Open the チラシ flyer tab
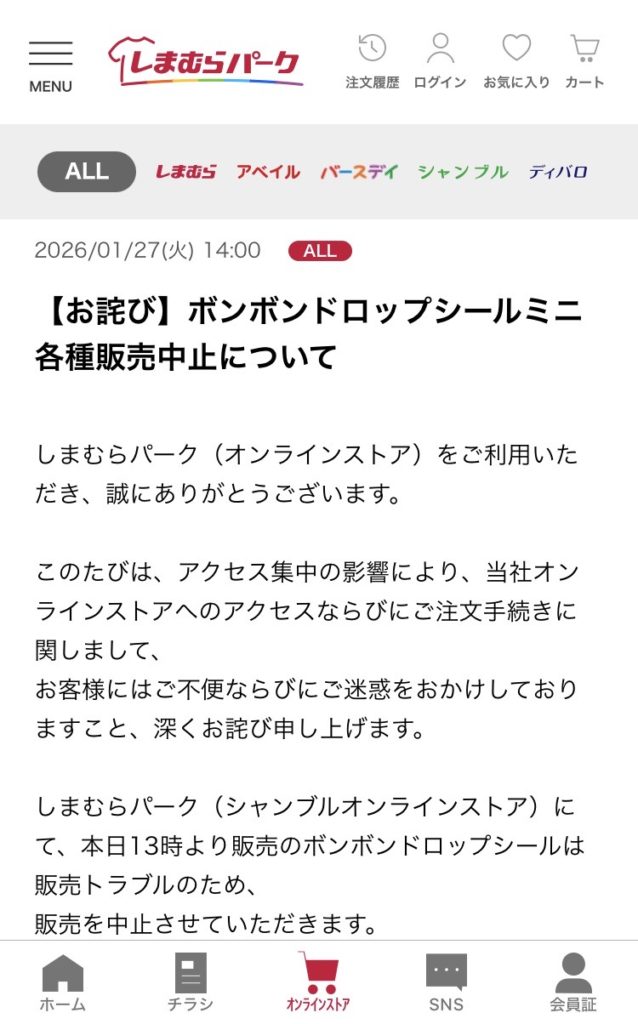 (190, 982)
